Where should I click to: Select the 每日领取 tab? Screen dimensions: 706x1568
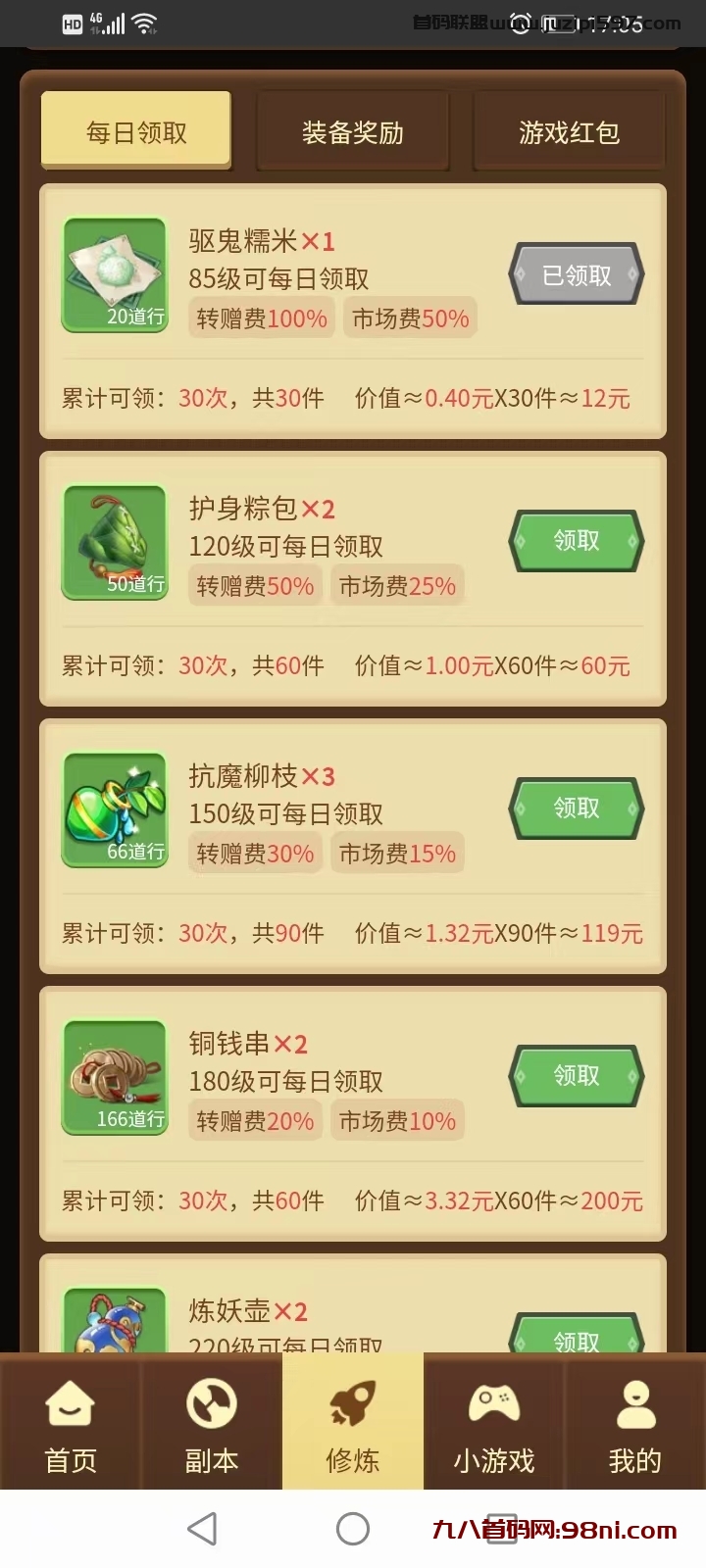click(136, 132)
